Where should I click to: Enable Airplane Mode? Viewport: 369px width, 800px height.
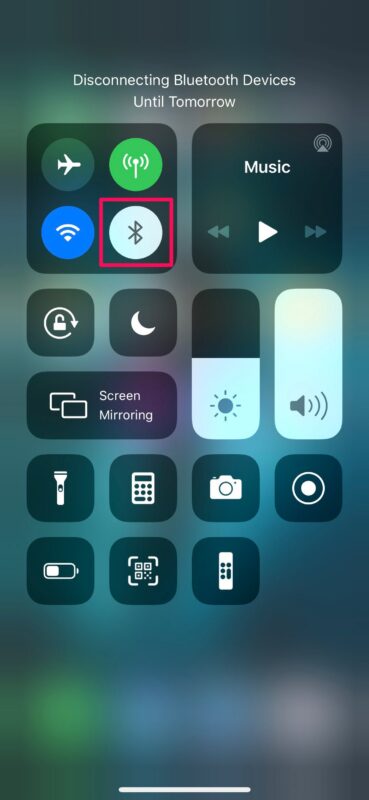pos(68,165)
